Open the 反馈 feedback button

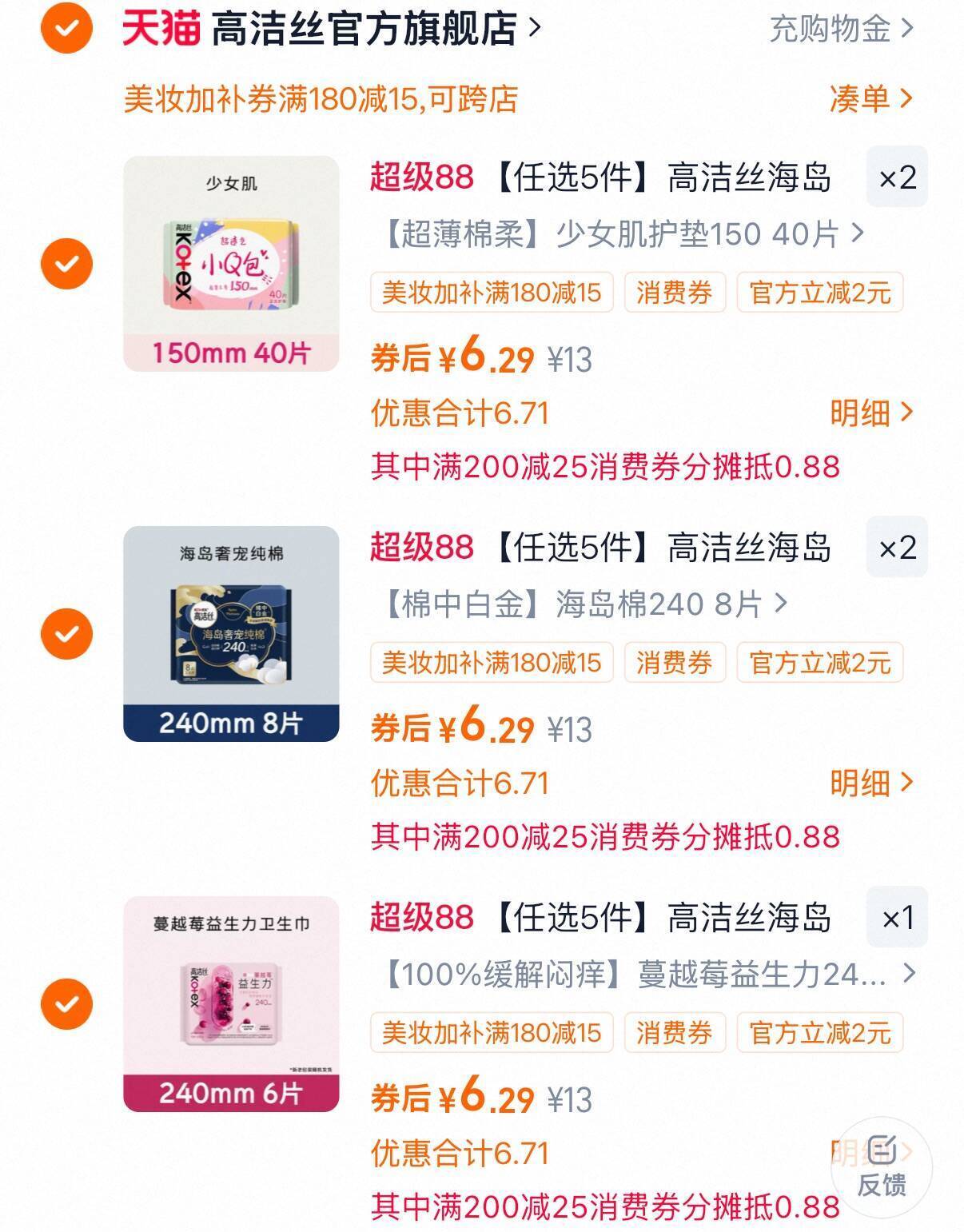882,1168
